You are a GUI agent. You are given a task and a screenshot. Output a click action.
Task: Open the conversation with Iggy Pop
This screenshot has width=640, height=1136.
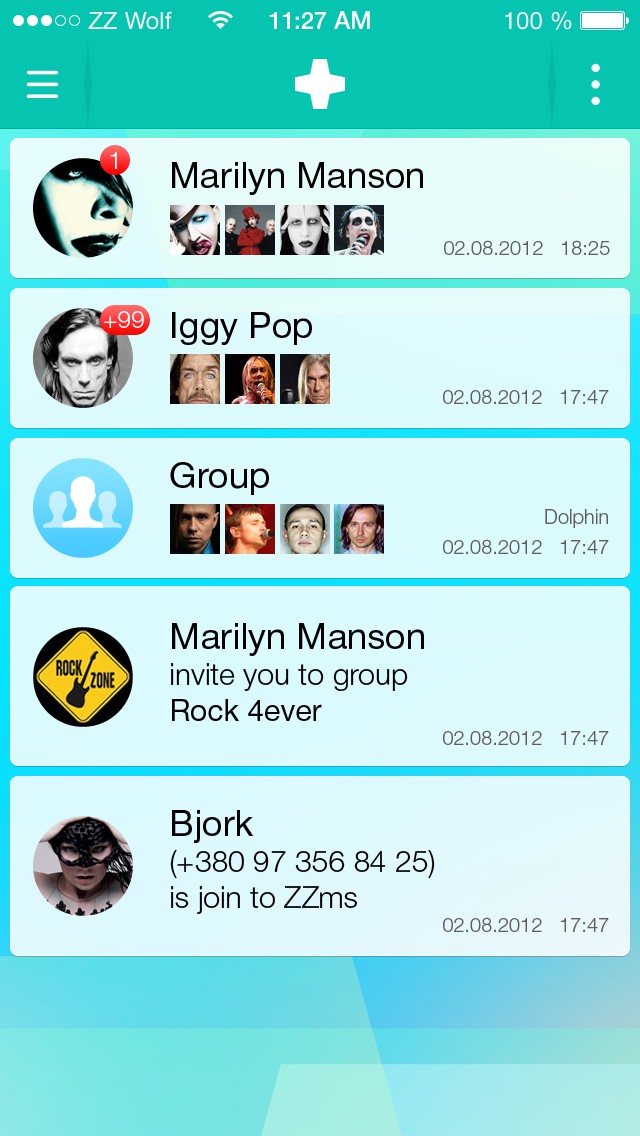[320, 358]
